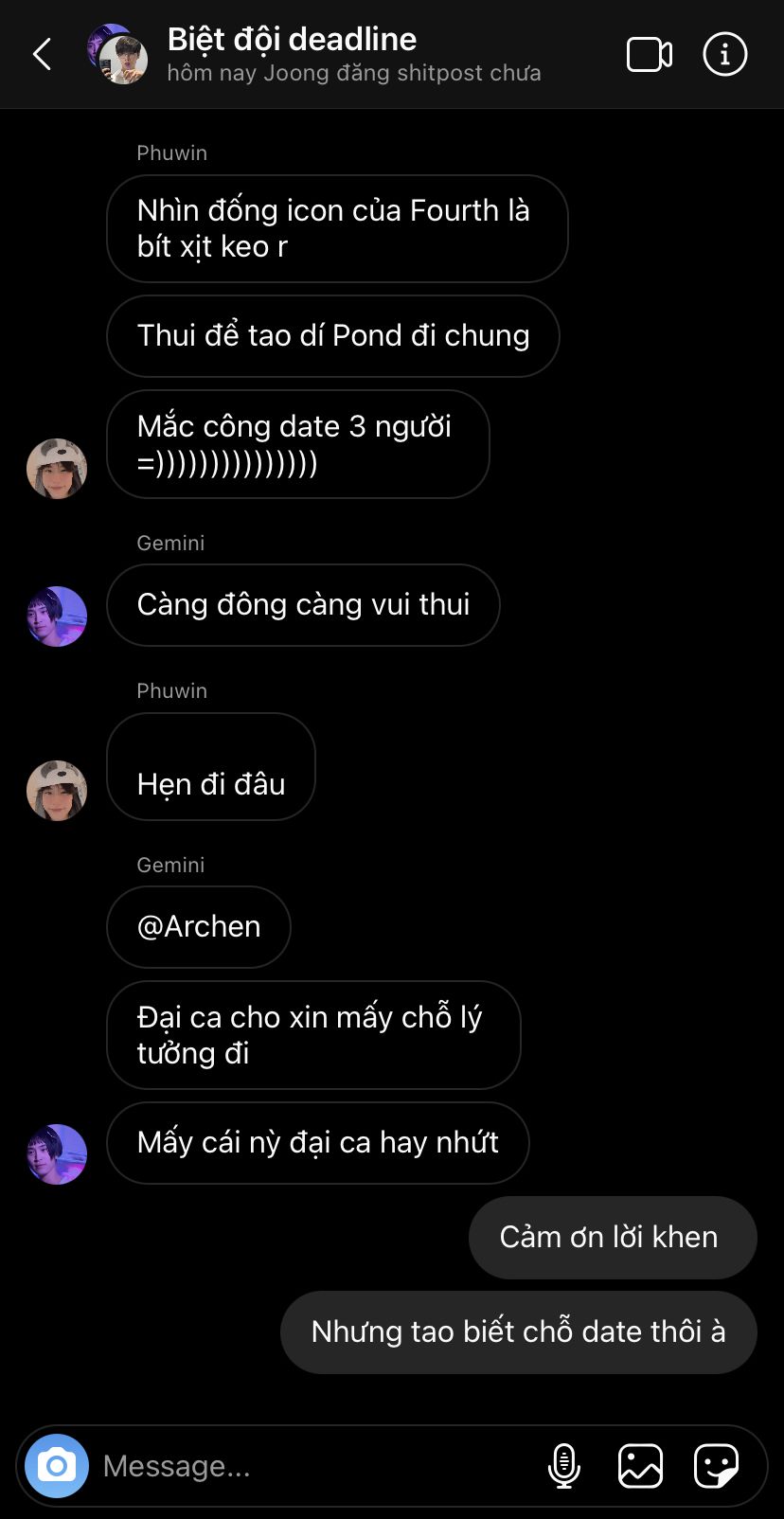Record a voice message with the microphone

(564, 1466)
